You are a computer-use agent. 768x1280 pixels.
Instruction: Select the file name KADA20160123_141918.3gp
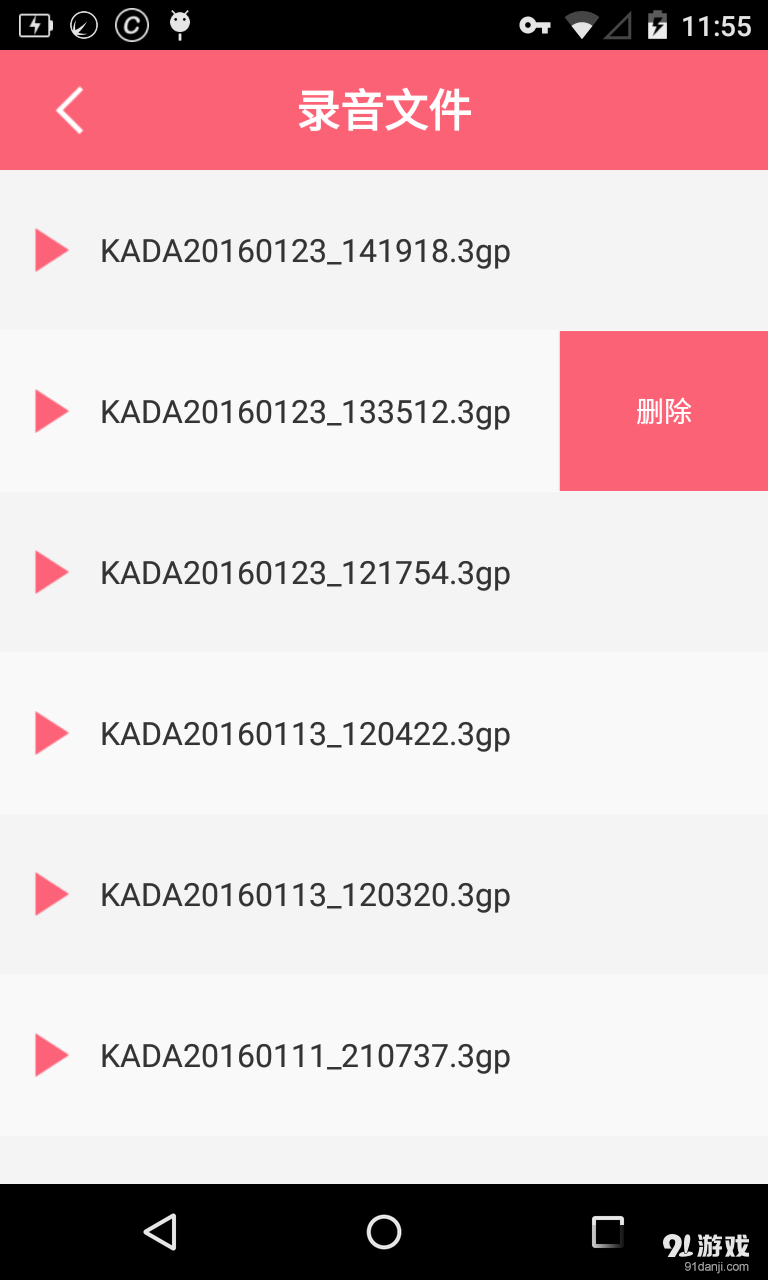point(304,250)
